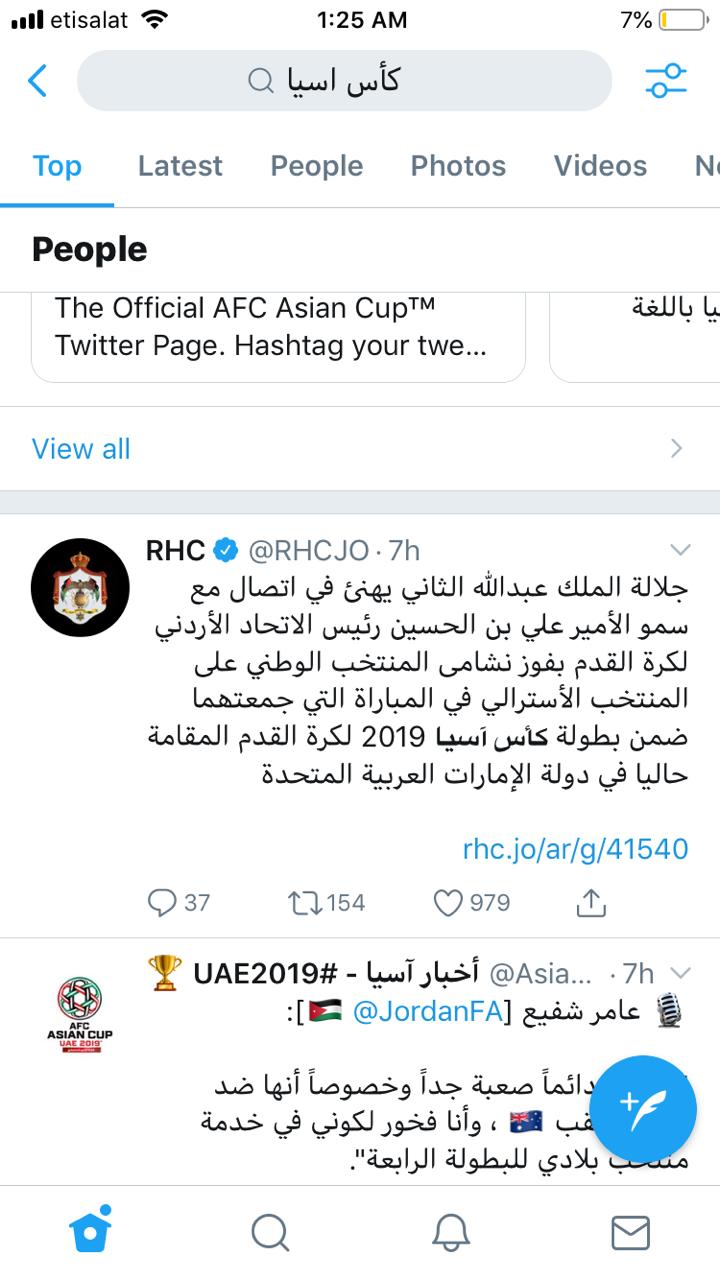Switch to the People tab
This screenshot has height=1280, width=720.
click(317, 166)
